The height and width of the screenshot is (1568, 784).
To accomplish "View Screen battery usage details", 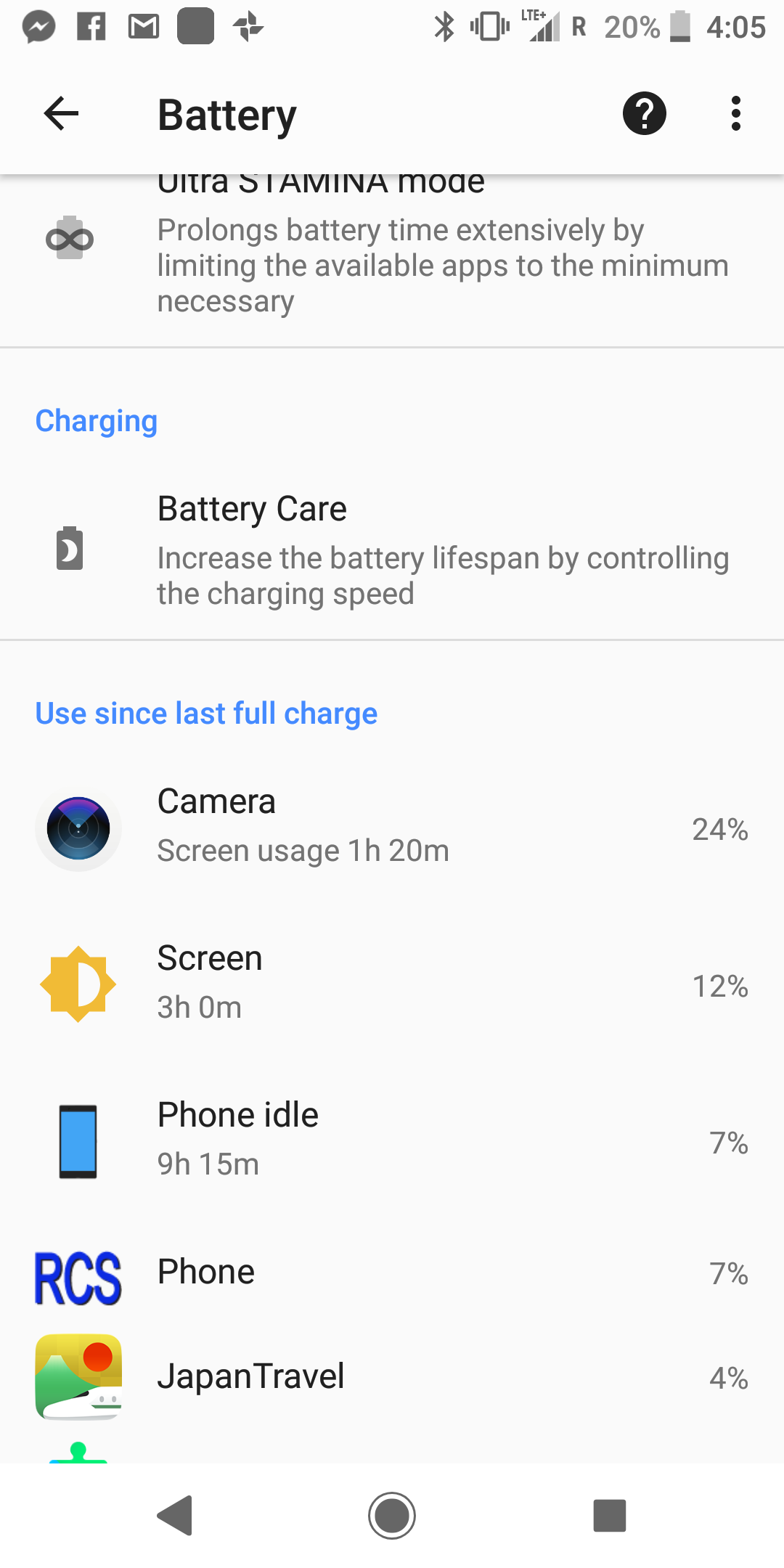I will pos(392,984).
